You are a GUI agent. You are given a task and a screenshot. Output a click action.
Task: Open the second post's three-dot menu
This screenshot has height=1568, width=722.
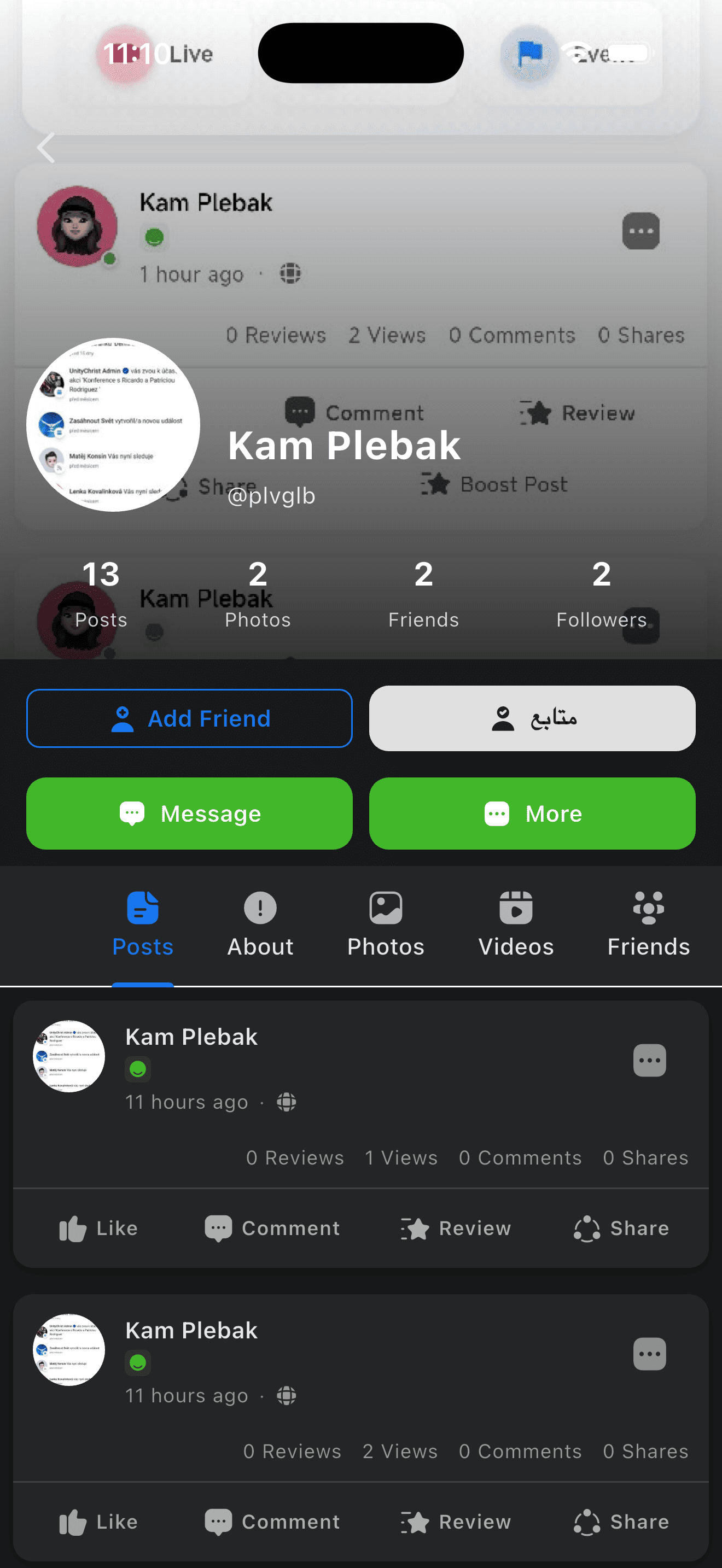pyautogui.click(x=650, y=1354)
